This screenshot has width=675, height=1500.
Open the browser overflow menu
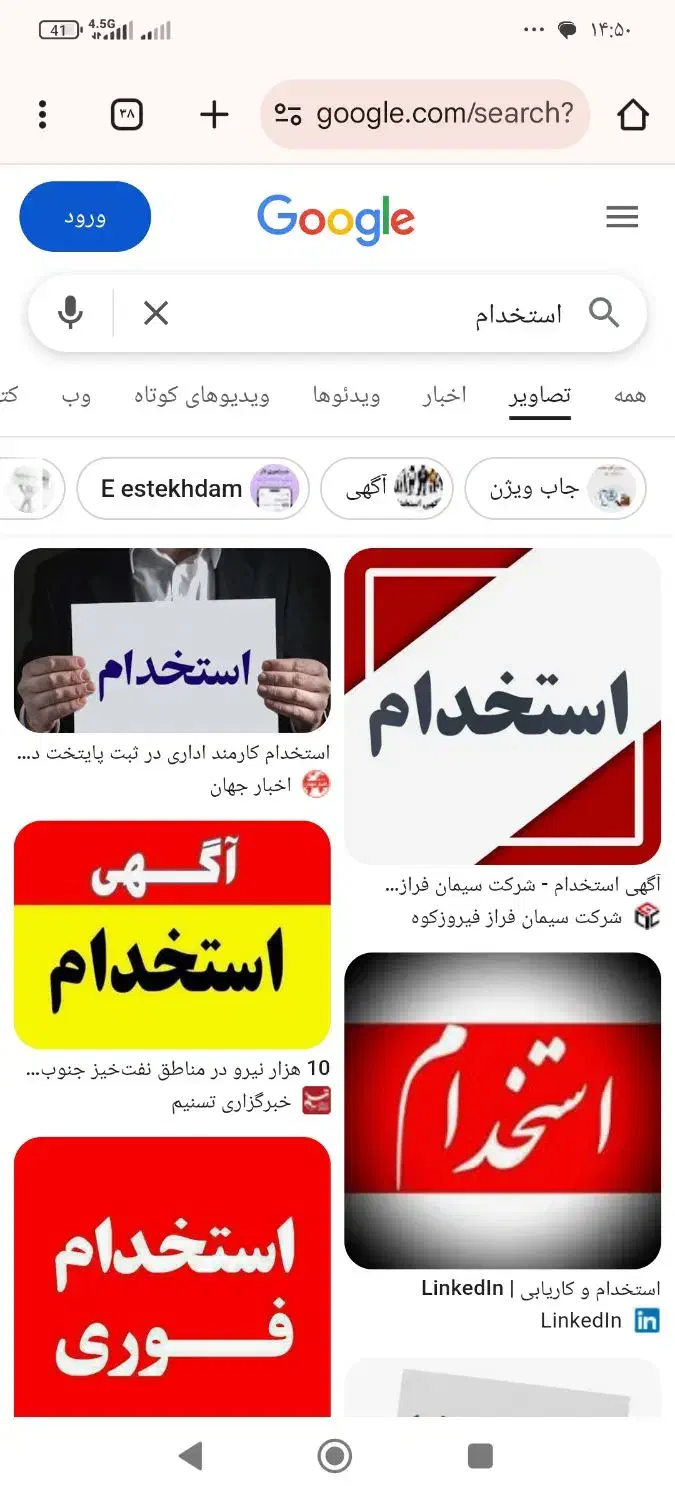coord(42,115)
